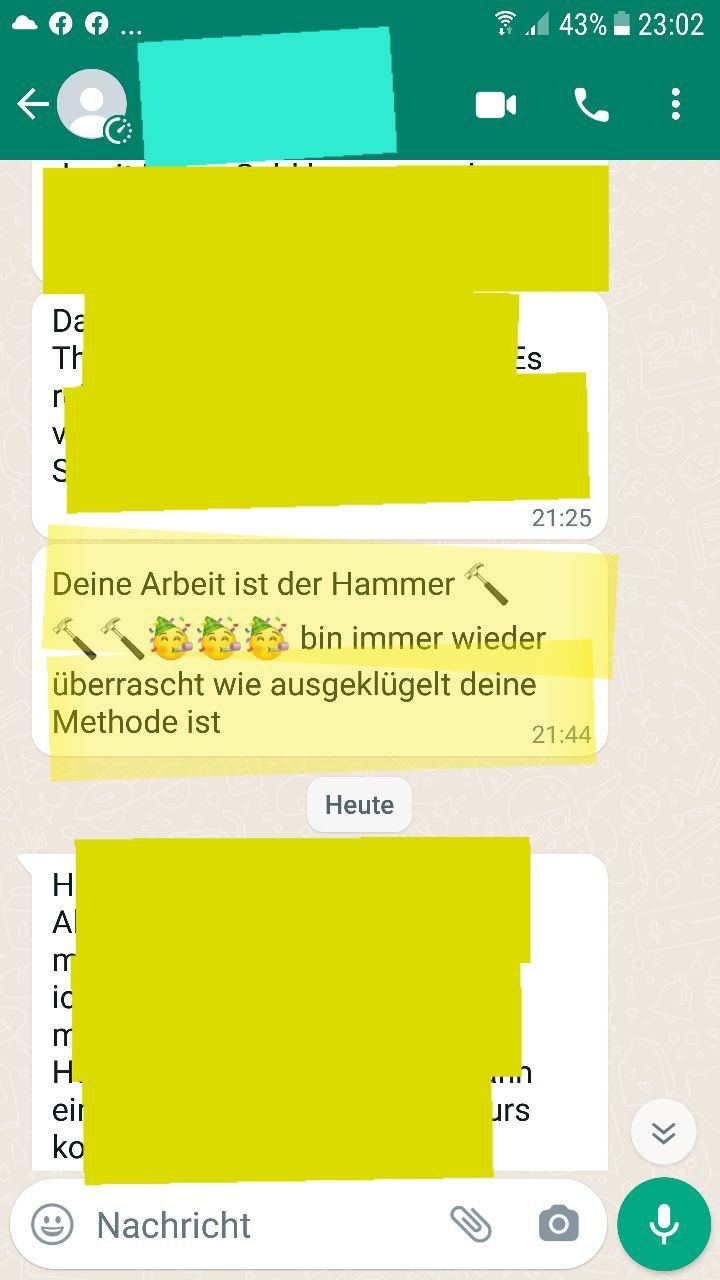This screenshot has height=1280, width=720.
Task: Attach a file with the paperclip
Action: (x=470, y=1224)
